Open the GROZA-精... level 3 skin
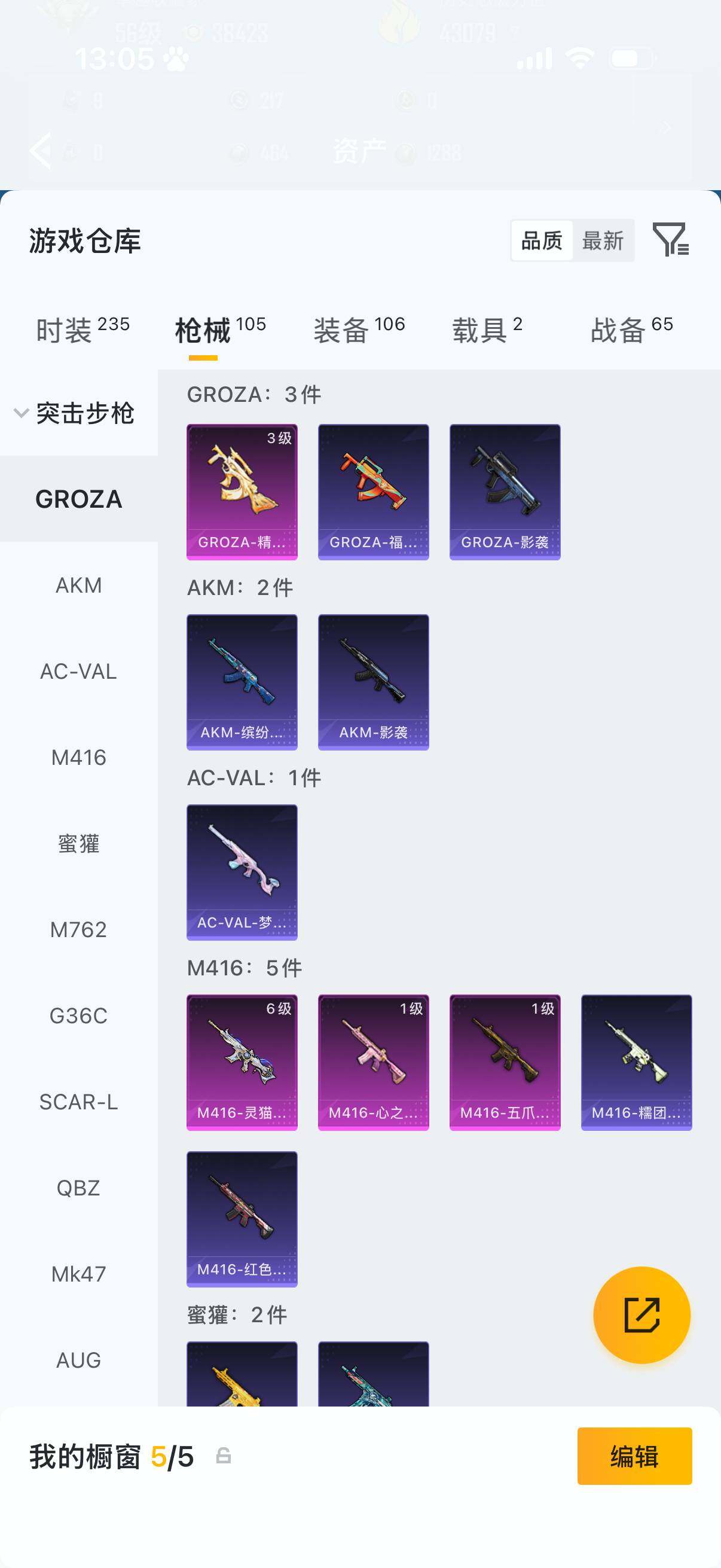Screen dimensions: 721x1568 click(242, 491)
